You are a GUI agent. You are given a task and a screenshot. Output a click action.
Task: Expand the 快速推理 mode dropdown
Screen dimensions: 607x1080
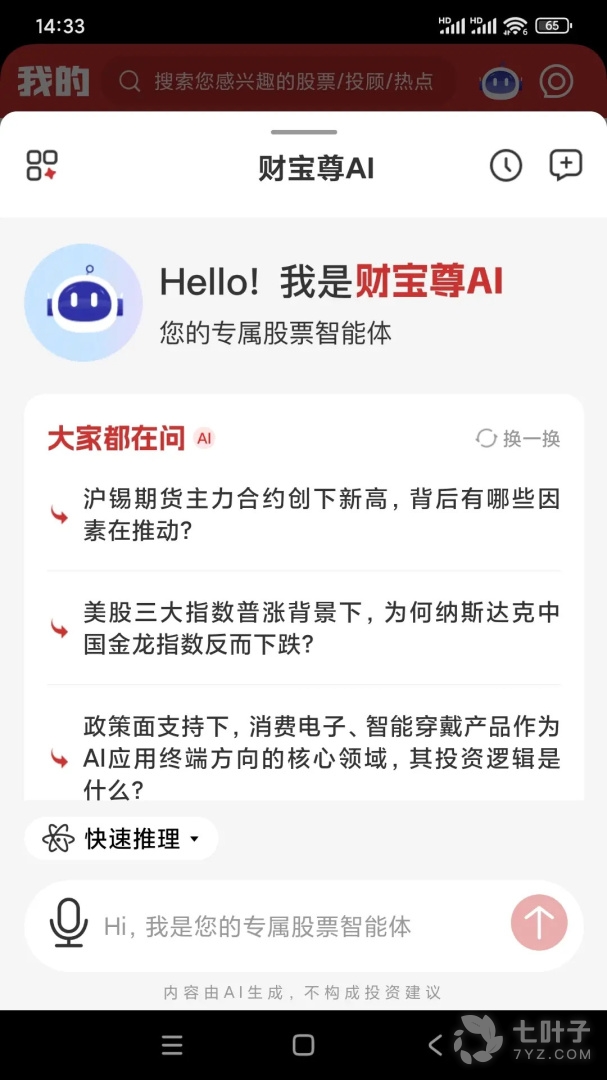pyautogui.click(x=122, y=839)
